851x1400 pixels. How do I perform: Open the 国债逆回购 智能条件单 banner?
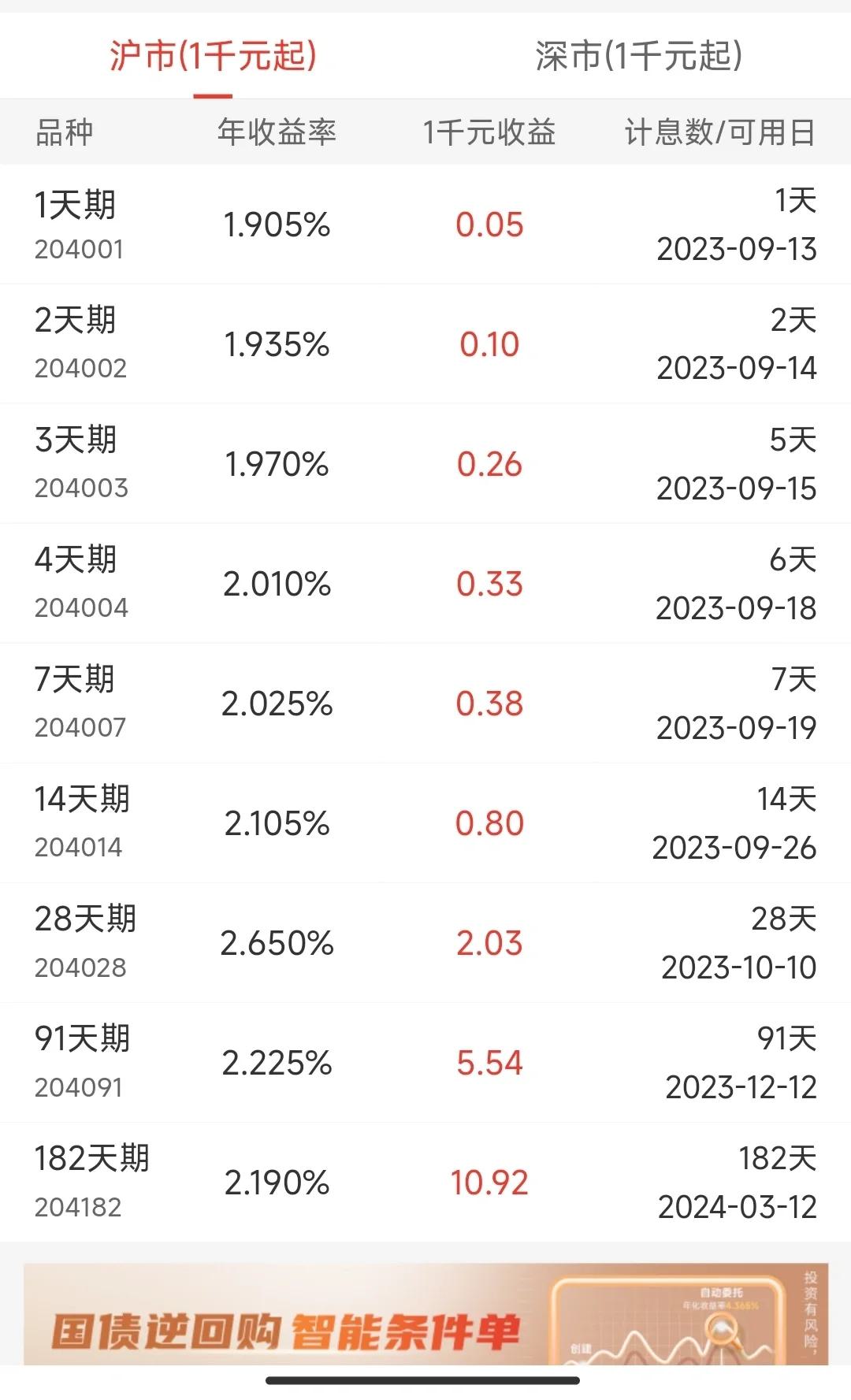(425, 1314)
